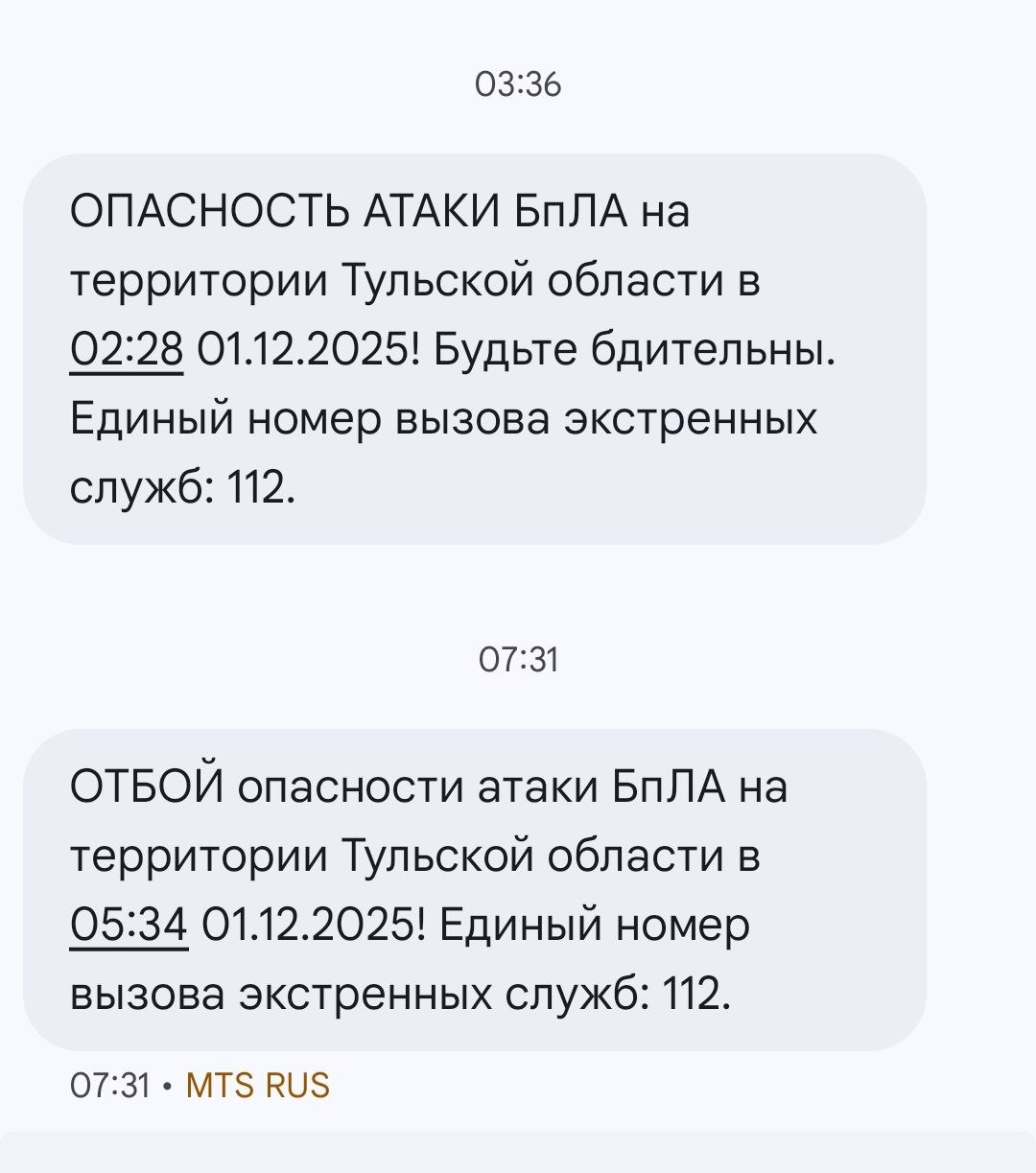The height and width of the screenshot is (1173, 1036).
Task: Tap the underlined time 02:28 link
Action: click(x=127, y=351)
